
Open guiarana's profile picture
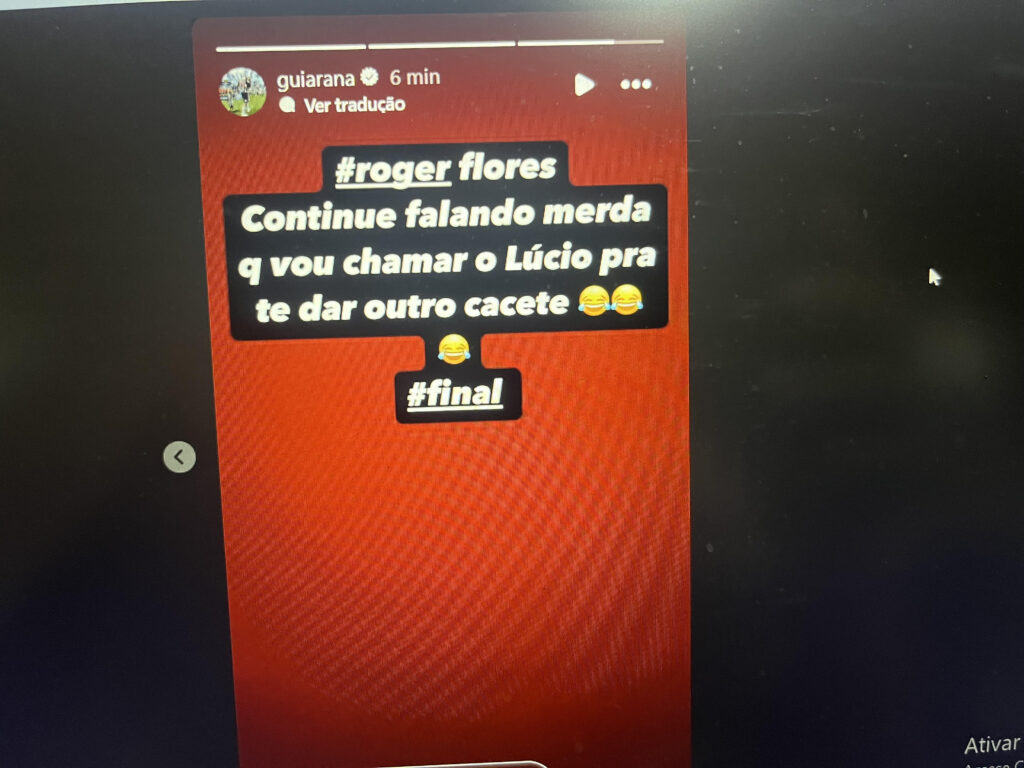[x=242, y=92]
